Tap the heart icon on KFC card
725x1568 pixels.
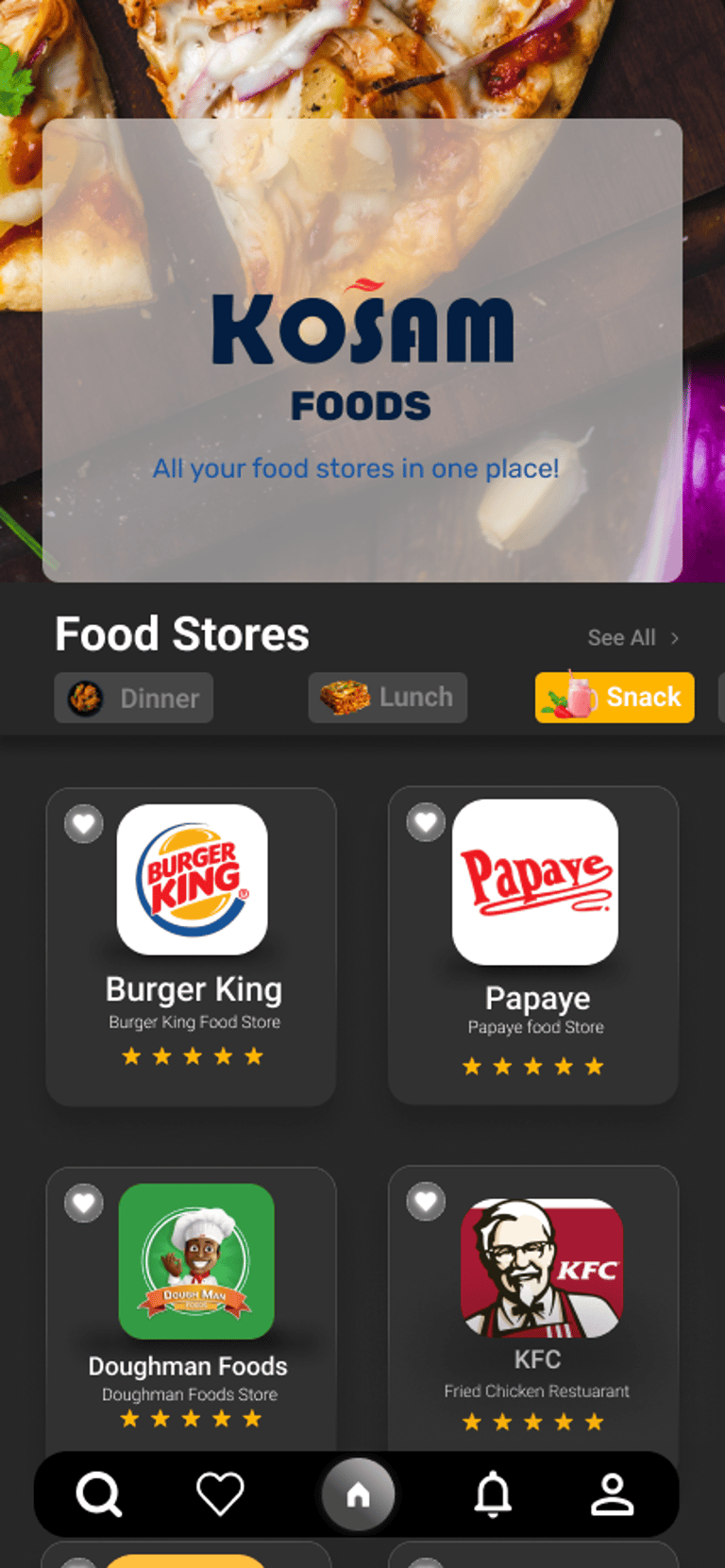point(426,1201)
